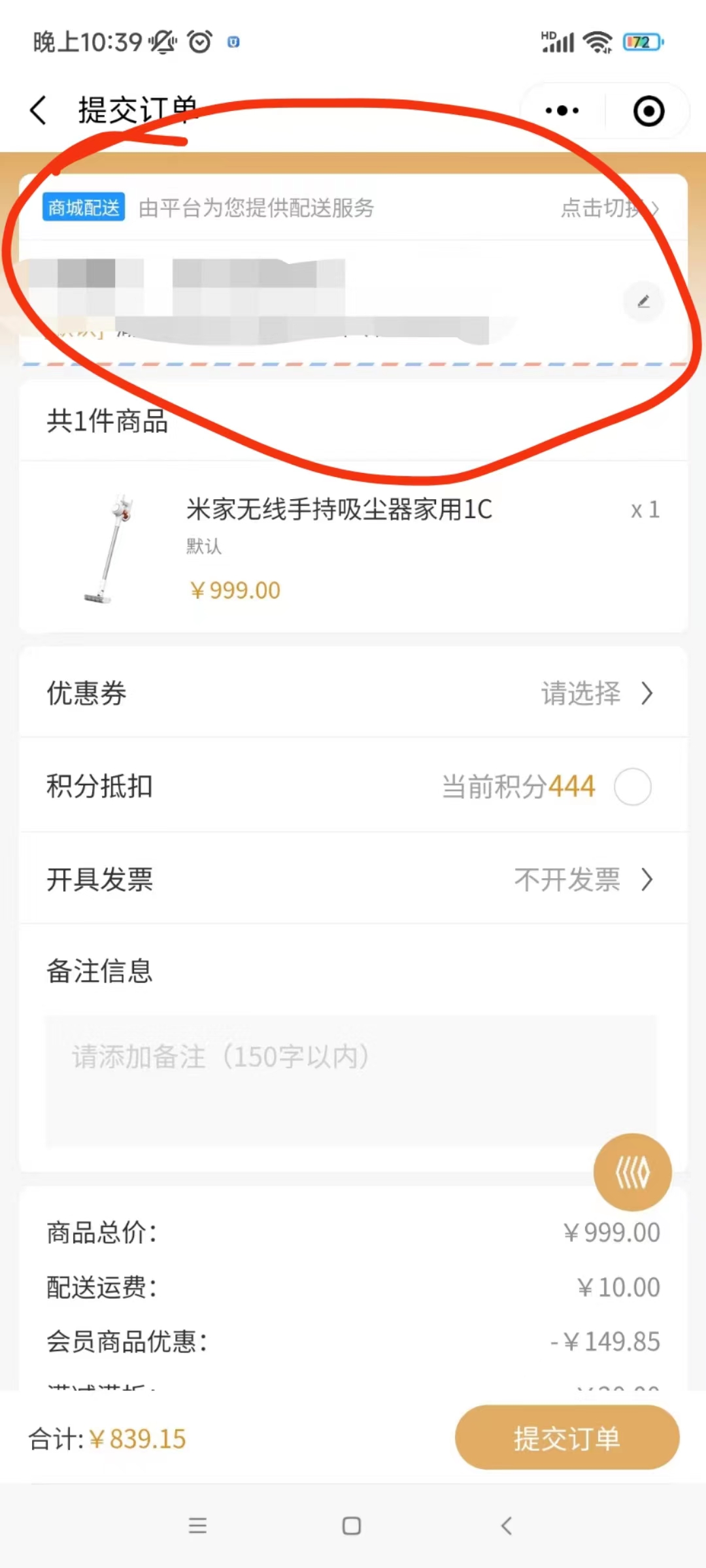This screenshot has height=1568, width=706.
Task: Edit the delivery address with the pencil icon
Action: 643,301
